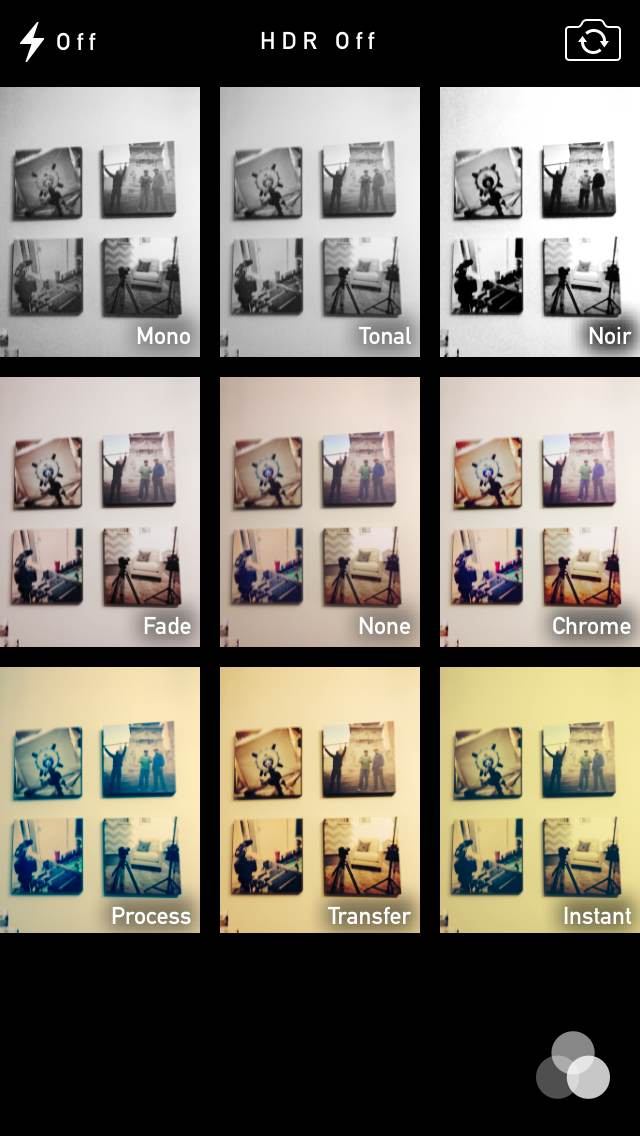This screenshot has width=640, height=1136.
Task: Select the Mono filter
Action: point(100,222)
